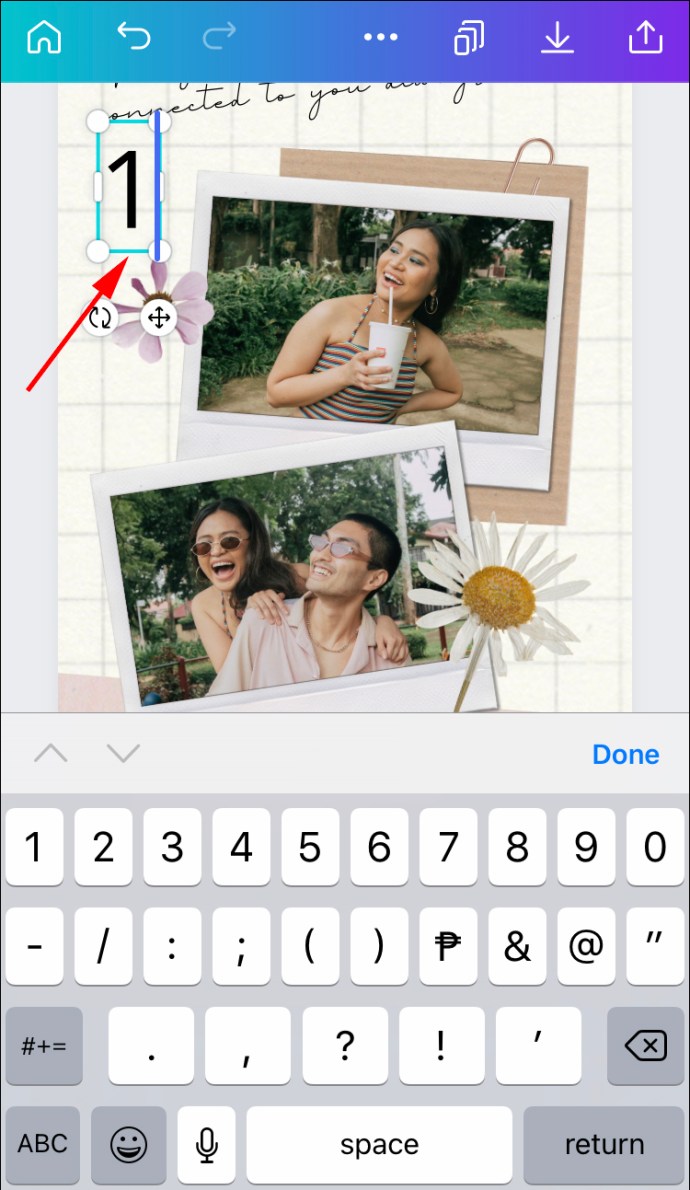Screen dimensions: 690x1190
Task: Type the number 5 key
Action: coord(310,848)
